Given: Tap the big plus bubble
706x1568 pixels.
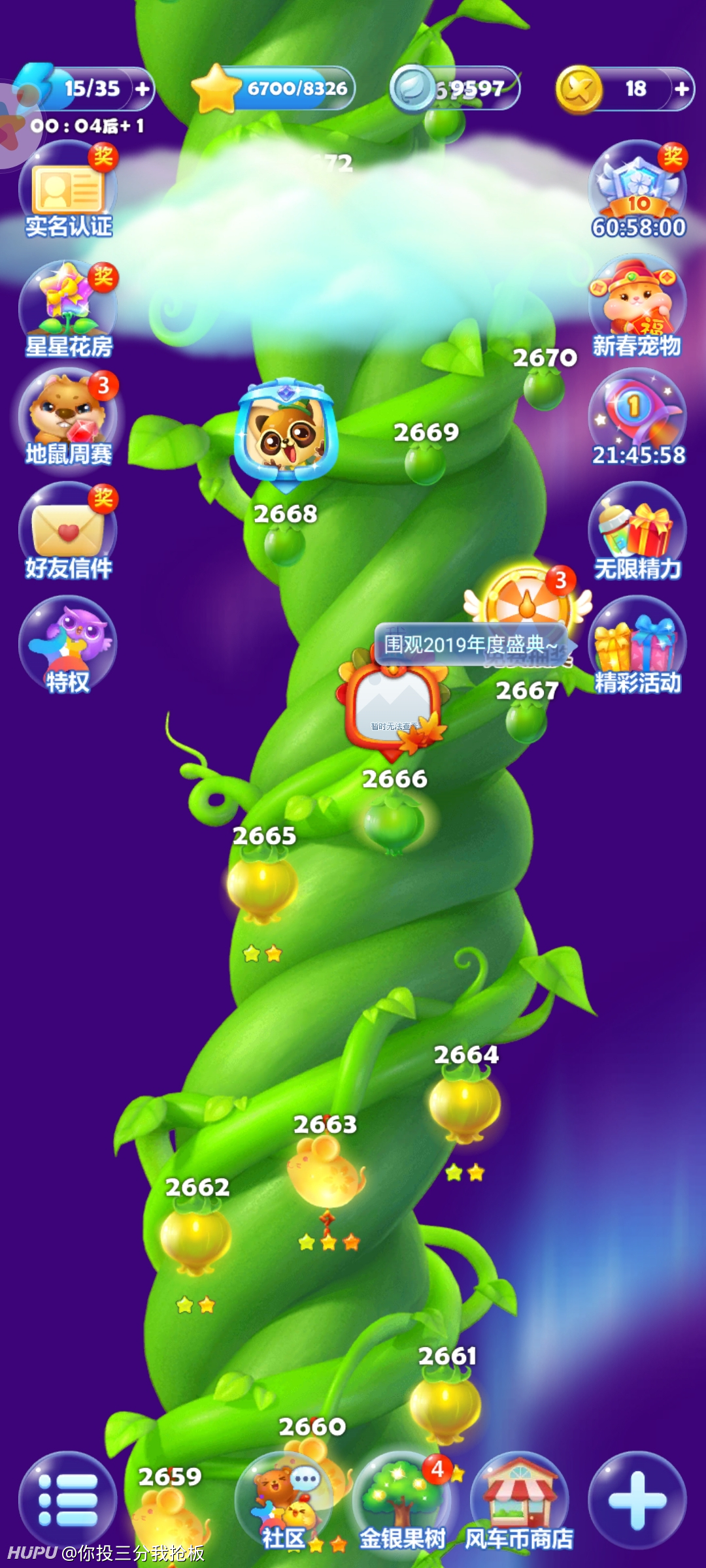Looking at the screenshot, I should pos(637,1500).
